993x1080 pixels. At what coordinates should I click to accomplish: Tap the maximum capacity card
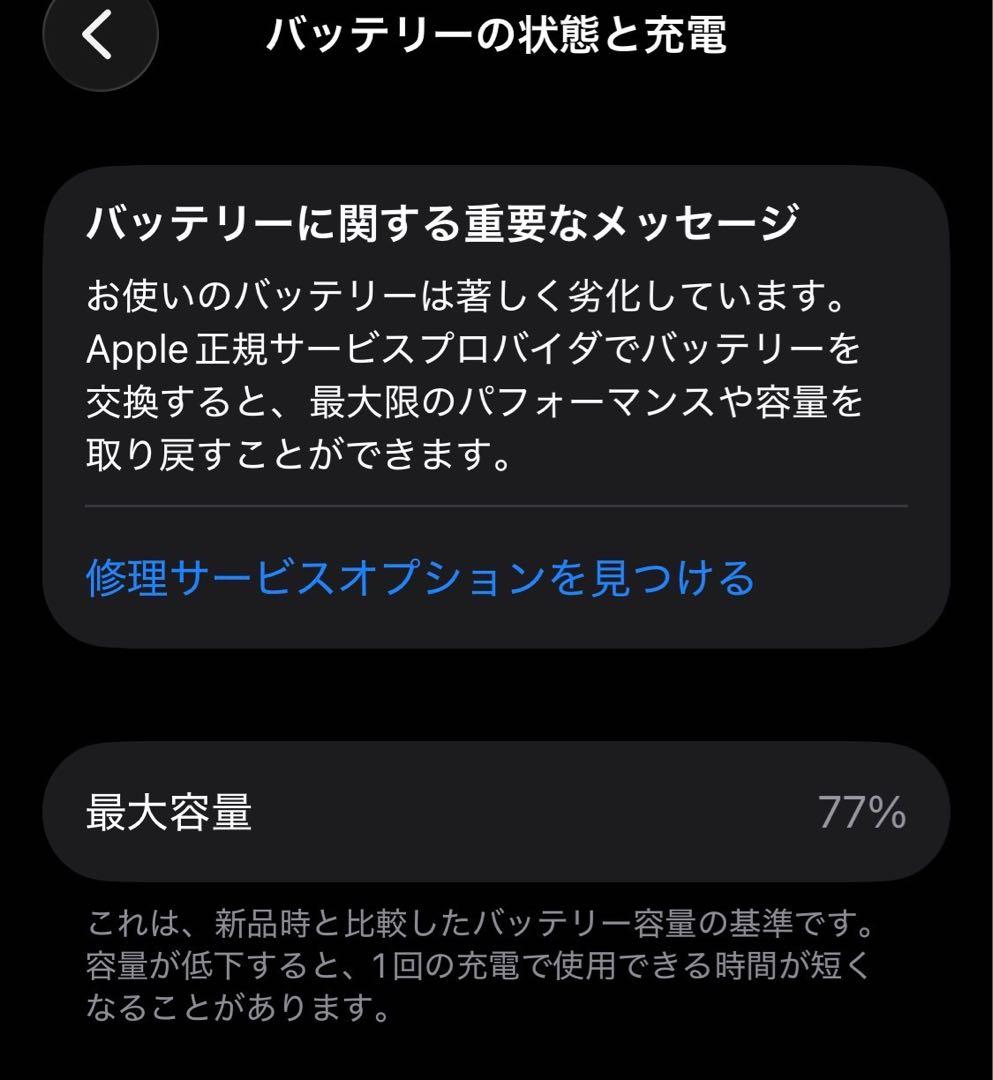[497, 810]
